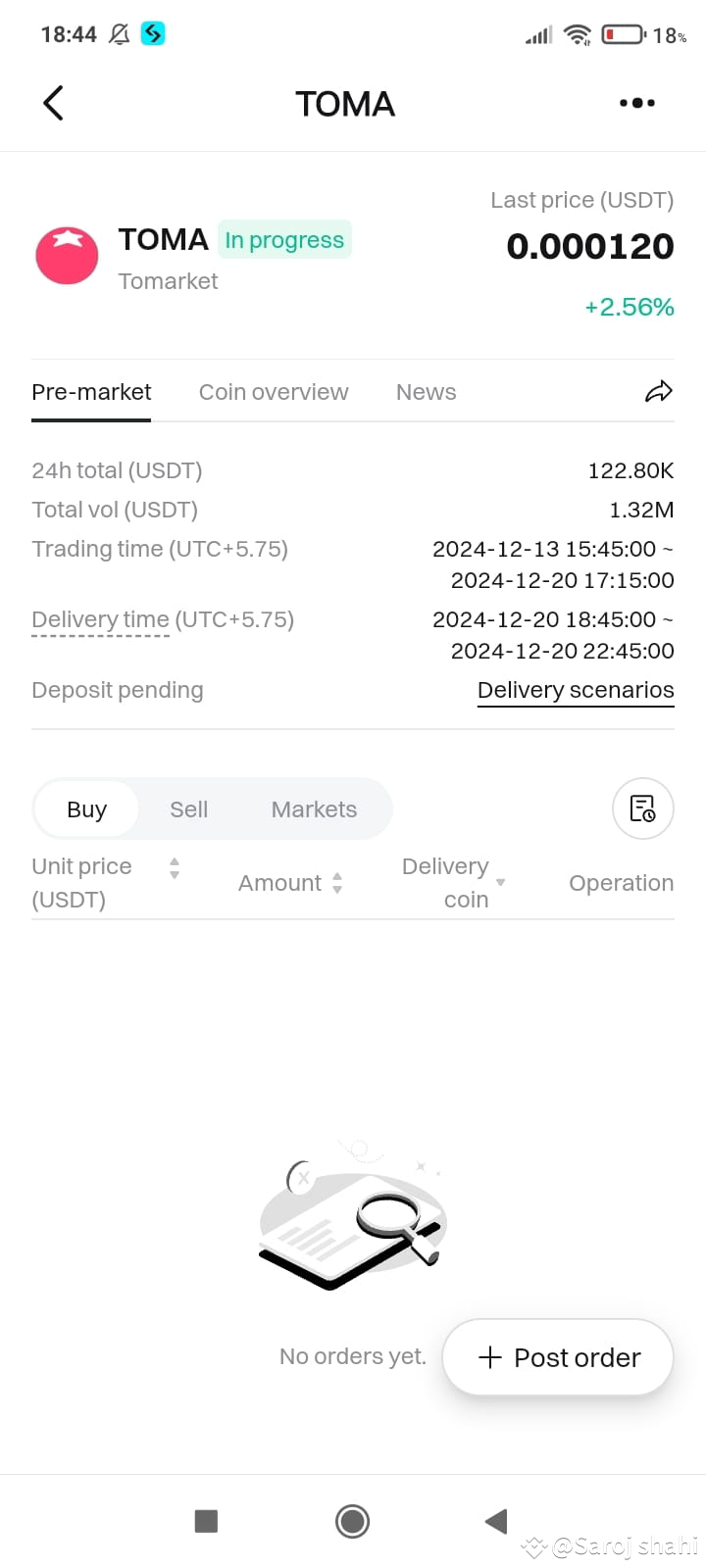Switch to the Sell order mode
706x1568 pixels.
[188, 808]
